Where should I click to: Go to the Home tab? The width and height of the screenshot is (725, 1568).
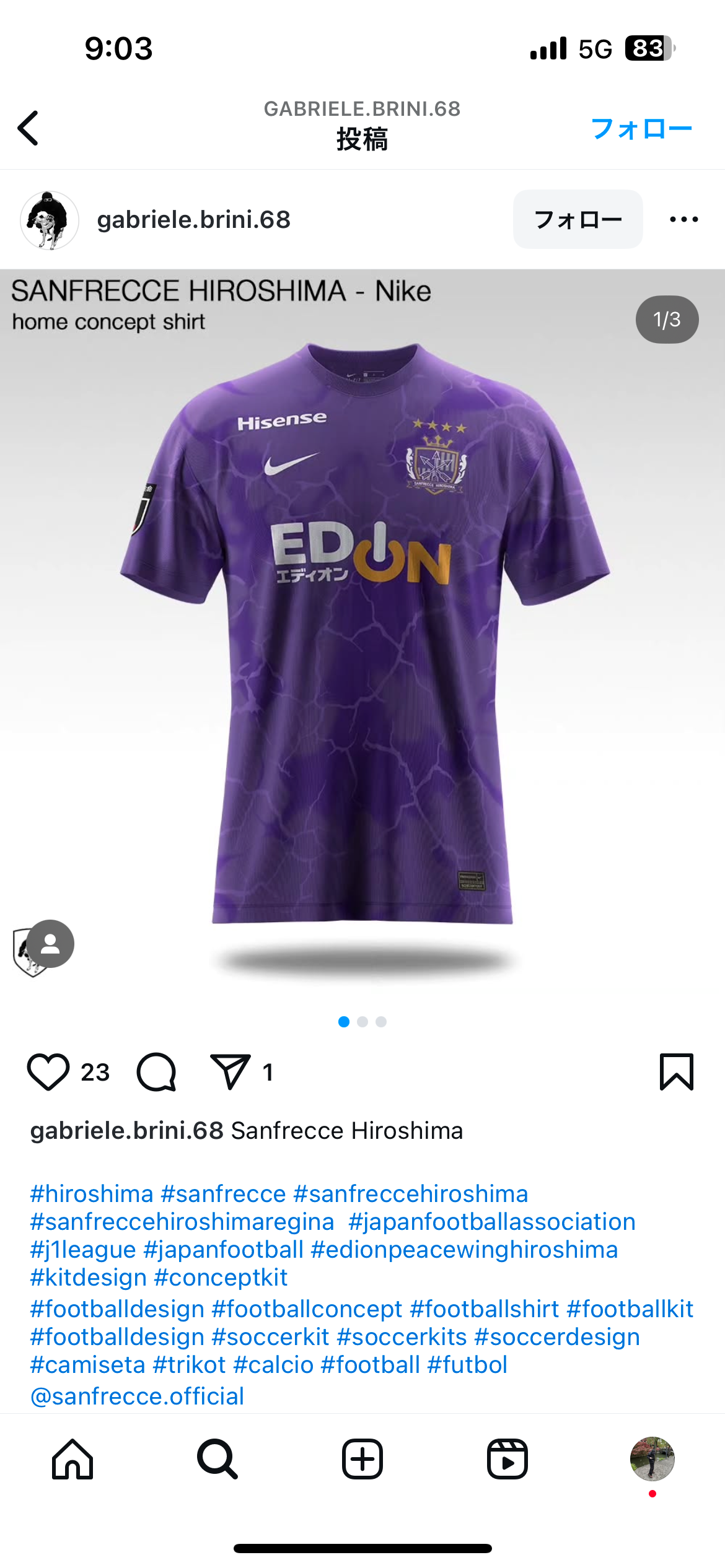pyautogui.click(x=72, y=1459)
